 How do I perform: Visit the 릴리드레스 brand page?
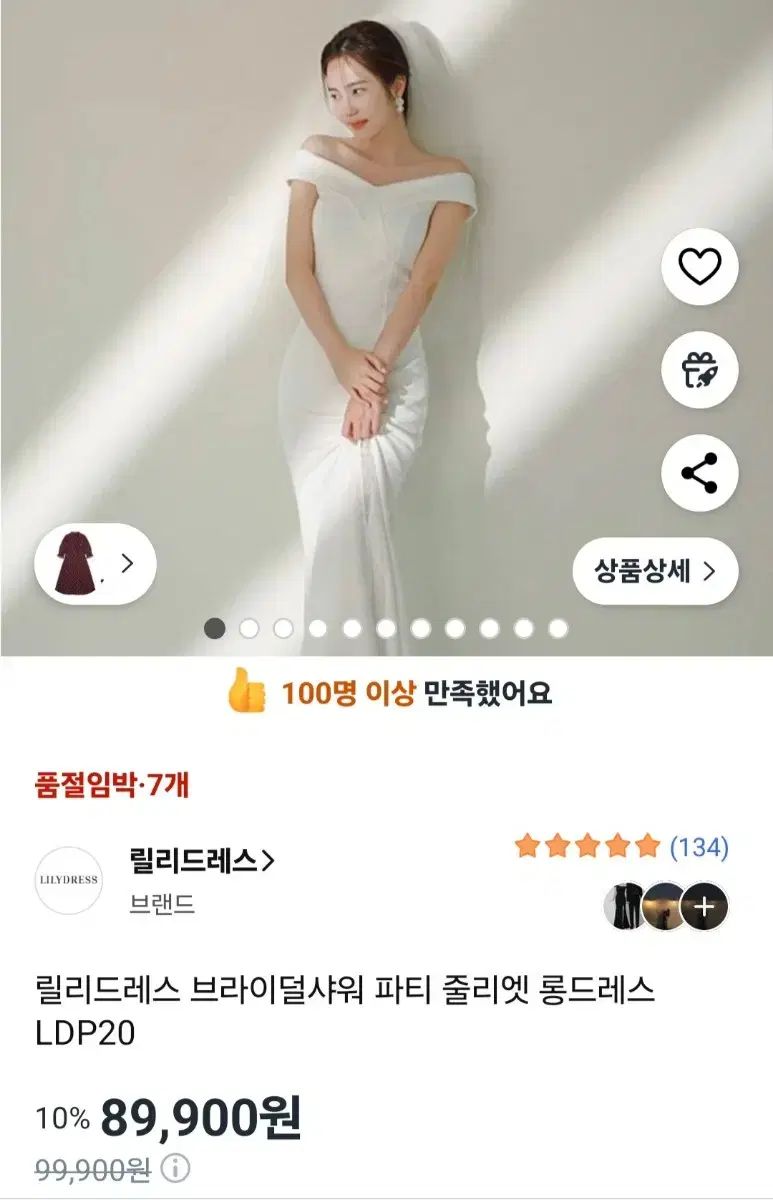201,859
